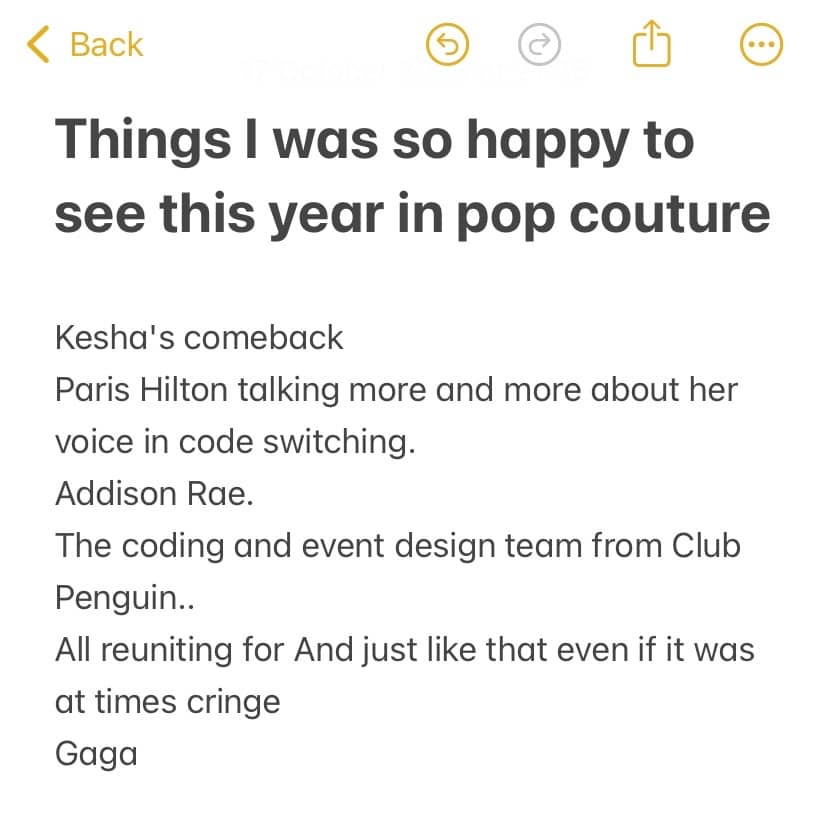The width and height of the screenshot is (828, 839).
Task: Tap the redo arrow icon
Action: coord(540,44)
